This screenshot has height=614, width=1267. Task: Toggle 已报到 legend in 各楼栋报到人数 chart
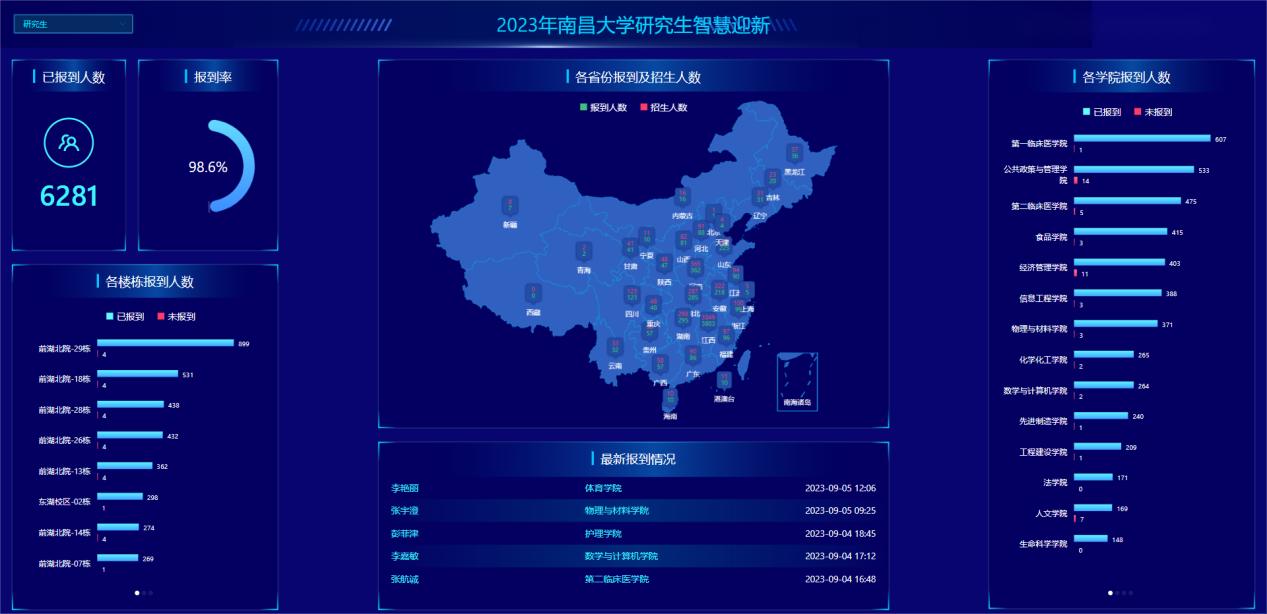click(x=125, y=316)
